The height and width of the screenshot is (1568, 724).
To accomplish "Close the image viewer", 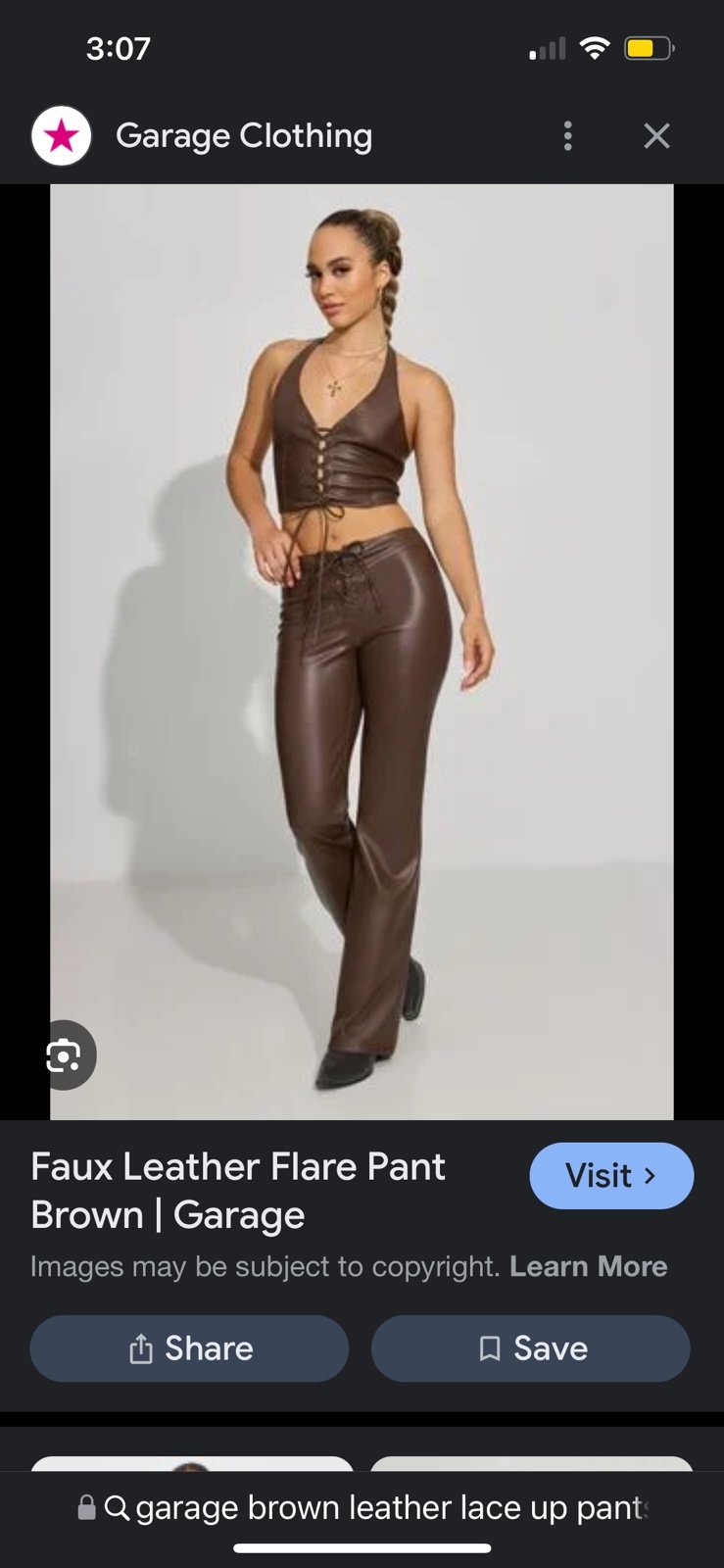I will tap(656, 135).
